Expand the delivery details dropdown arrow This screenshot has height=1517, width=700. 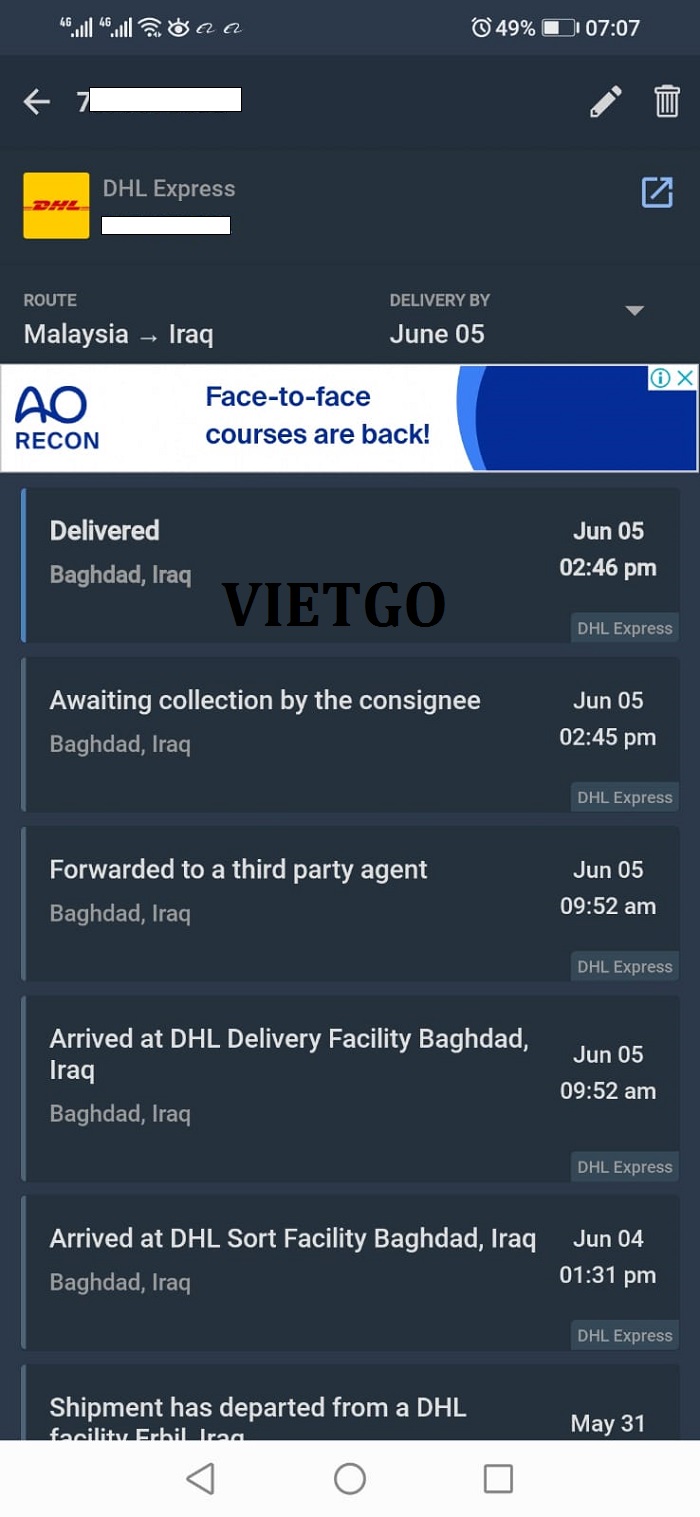(x=634, y=311)
